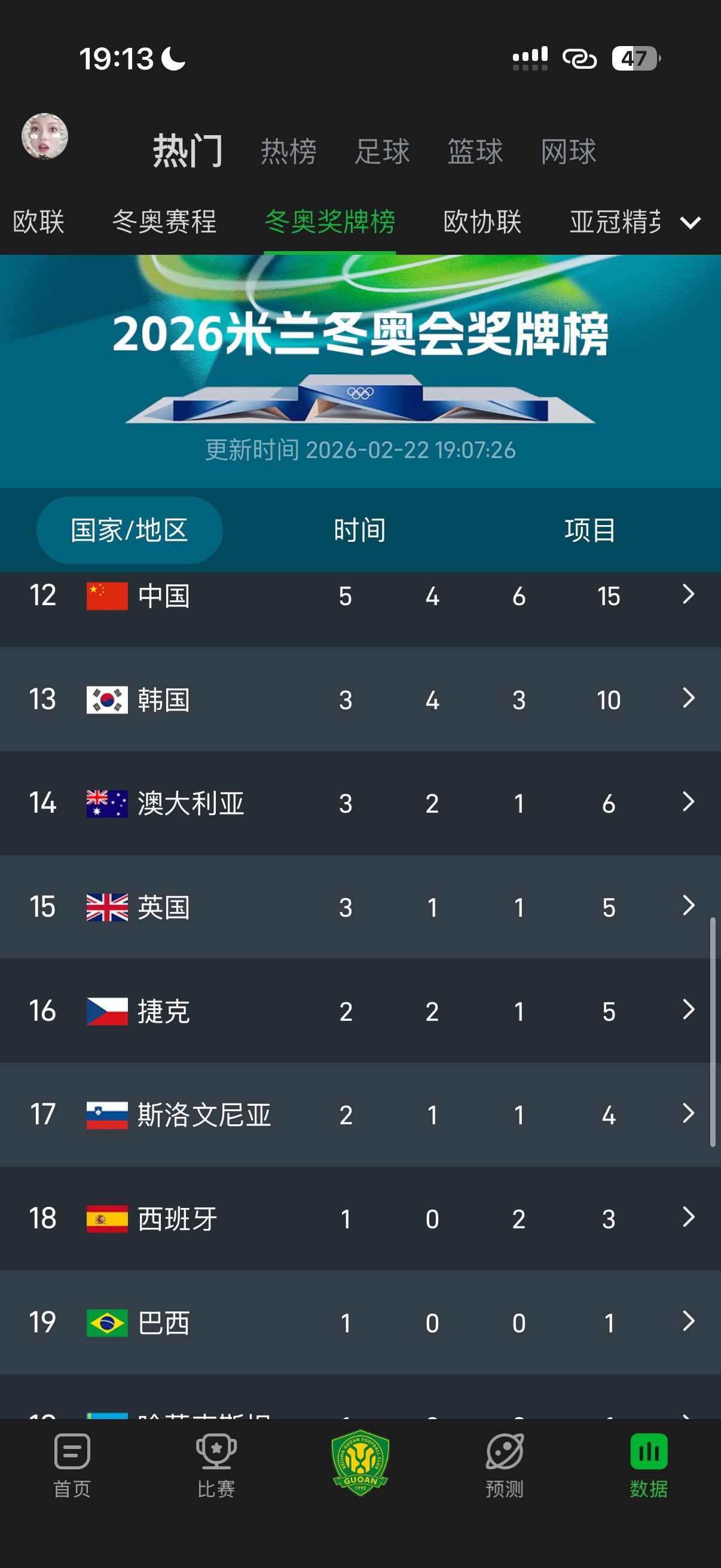Open 斯洛文尼亚 medal details
721x1568 pixels.
pyautogui.click(x=688, y=1114)
